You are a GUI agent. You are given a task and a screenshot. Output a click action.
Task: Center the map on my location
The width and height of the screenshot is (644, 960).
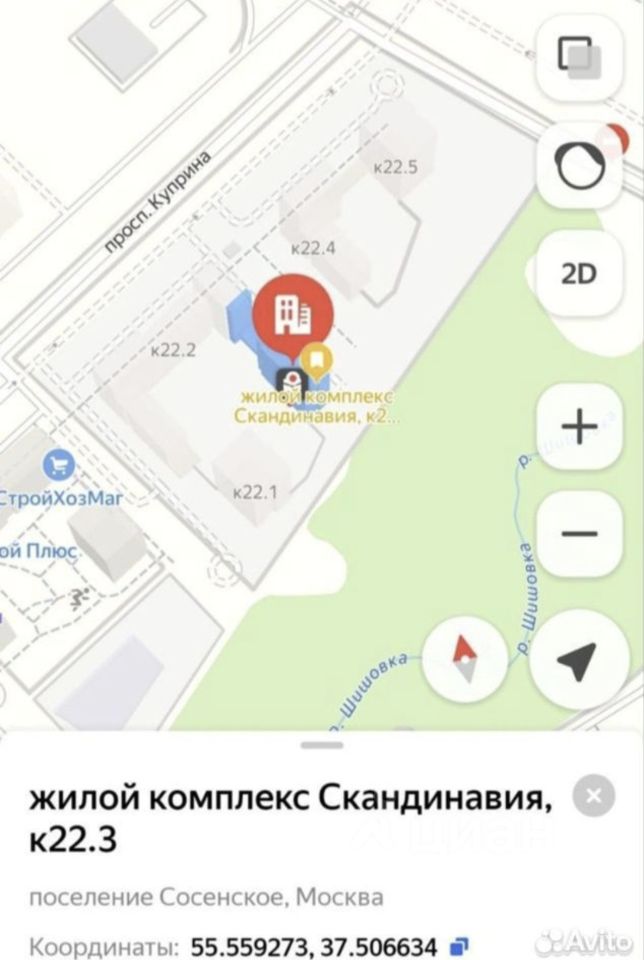[578, 659]
